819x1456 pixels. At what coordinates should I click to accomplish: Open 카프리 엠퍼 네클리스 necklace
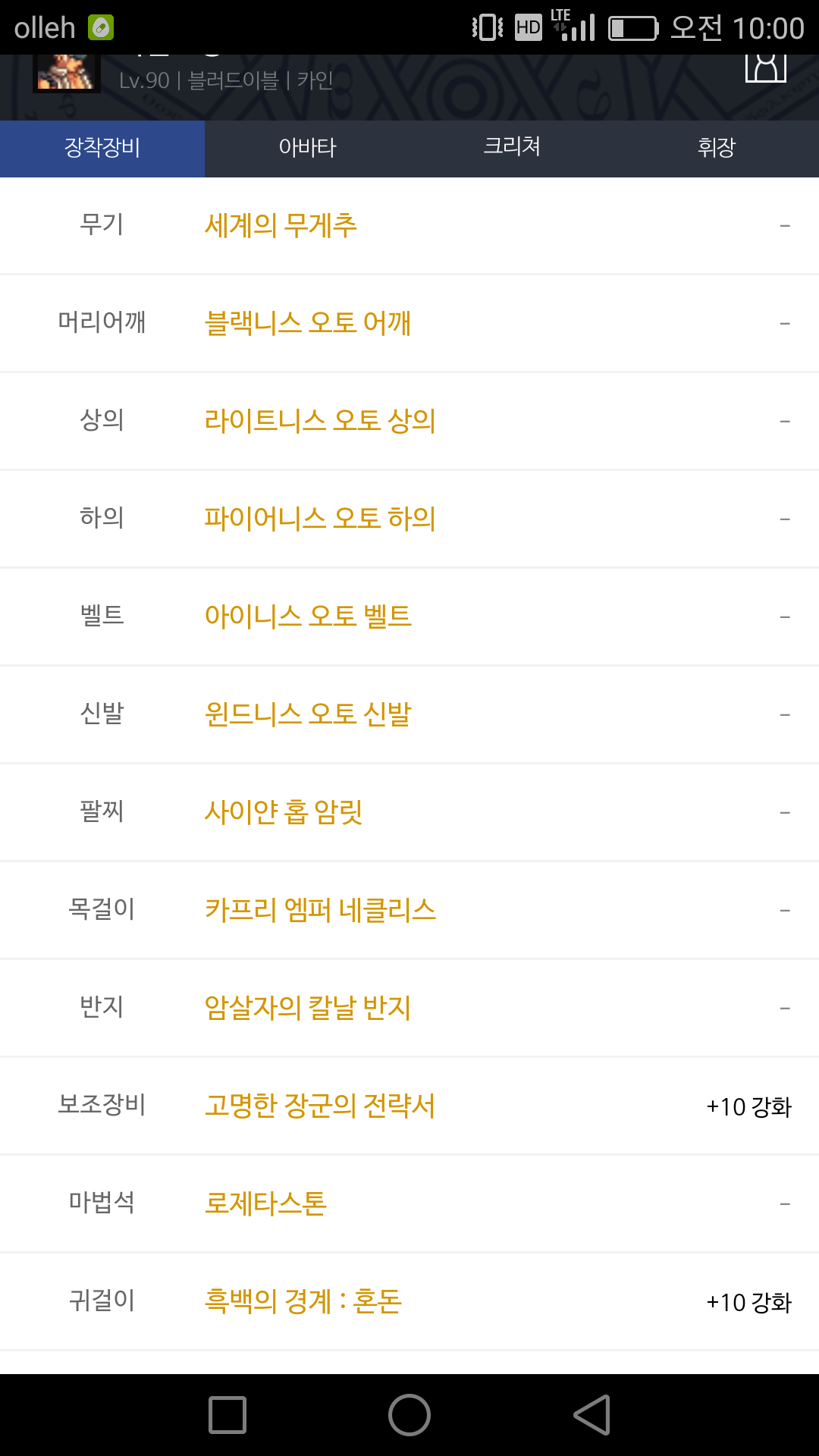coord(319,911)
